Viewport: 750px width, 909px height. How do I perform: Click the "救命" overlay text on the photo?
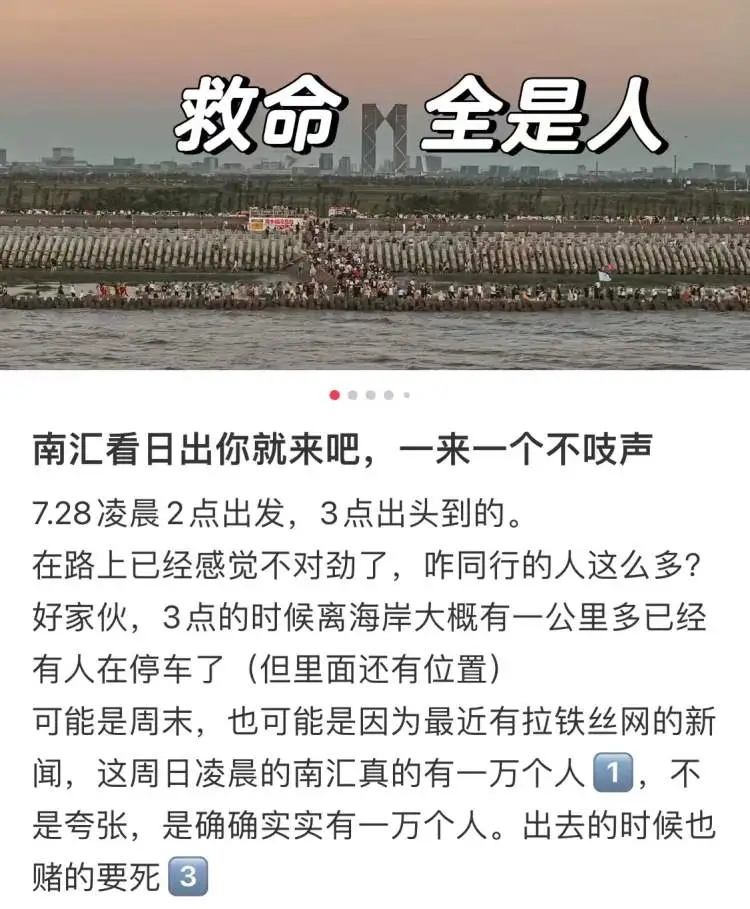tap(260, 115)
